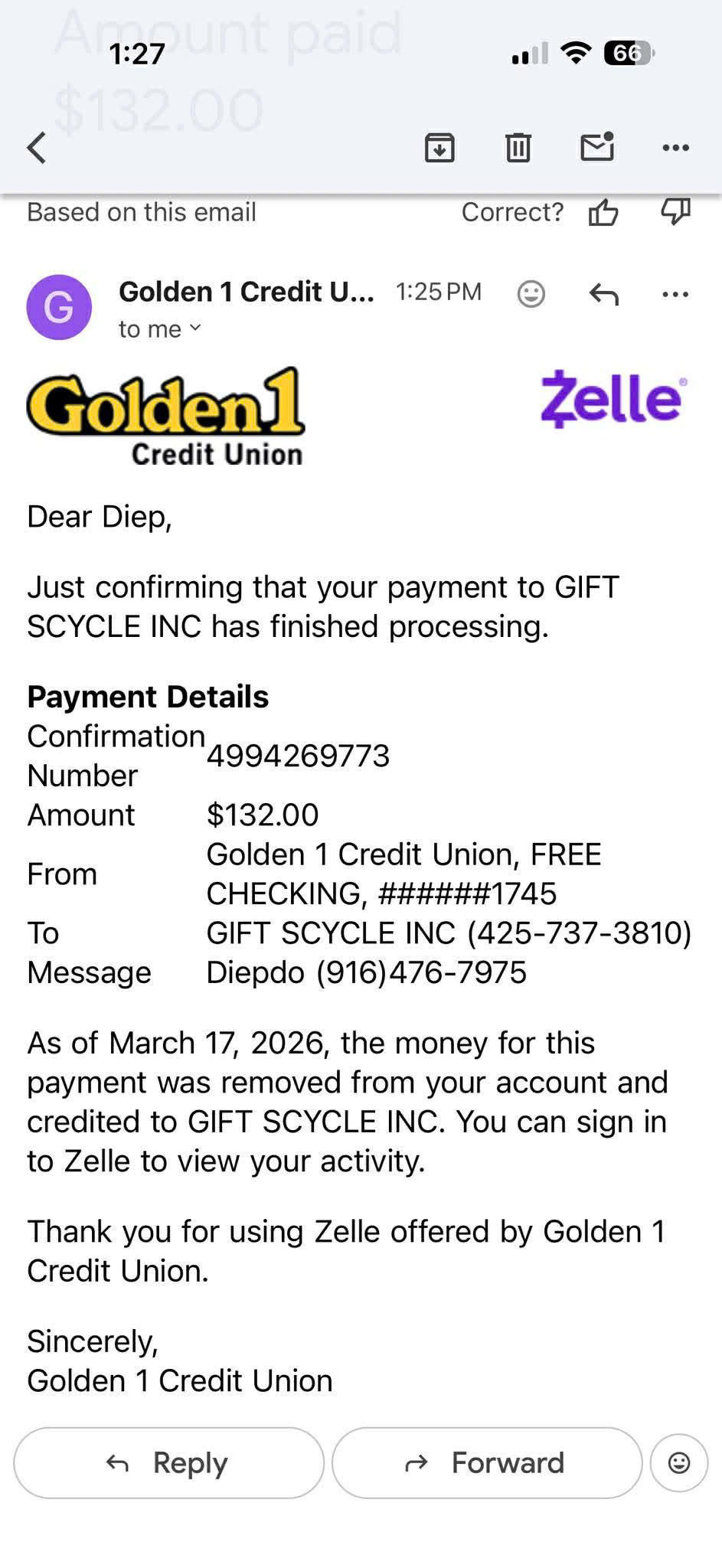Add an emoji reaction beside the timestamp
The image size is (722, 1568).
point(531,293)
